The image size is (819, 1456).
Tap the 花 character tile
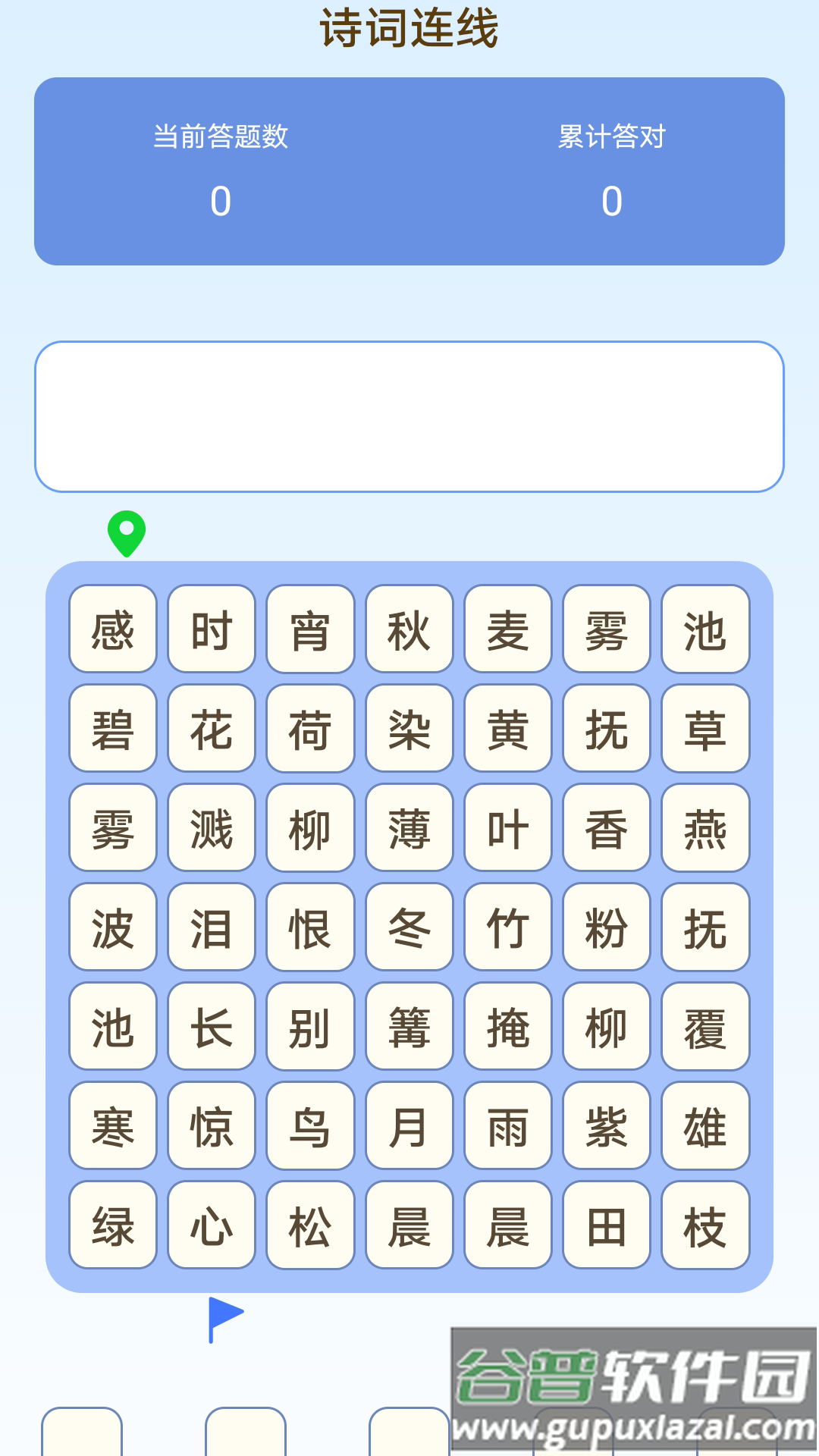(x=212, y=728)
